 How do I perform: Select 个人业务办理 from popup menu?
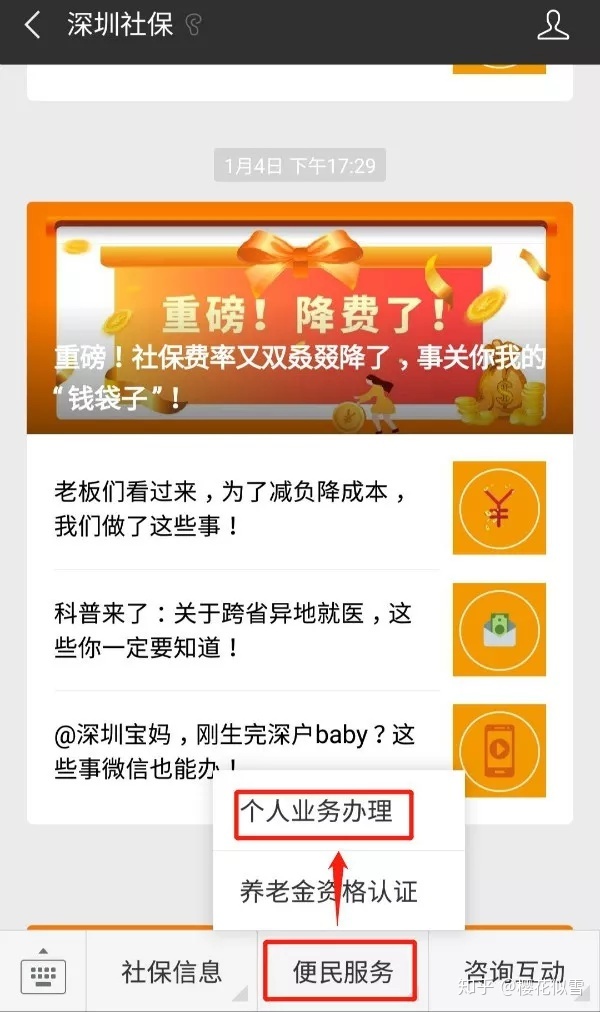coord(324,812)
